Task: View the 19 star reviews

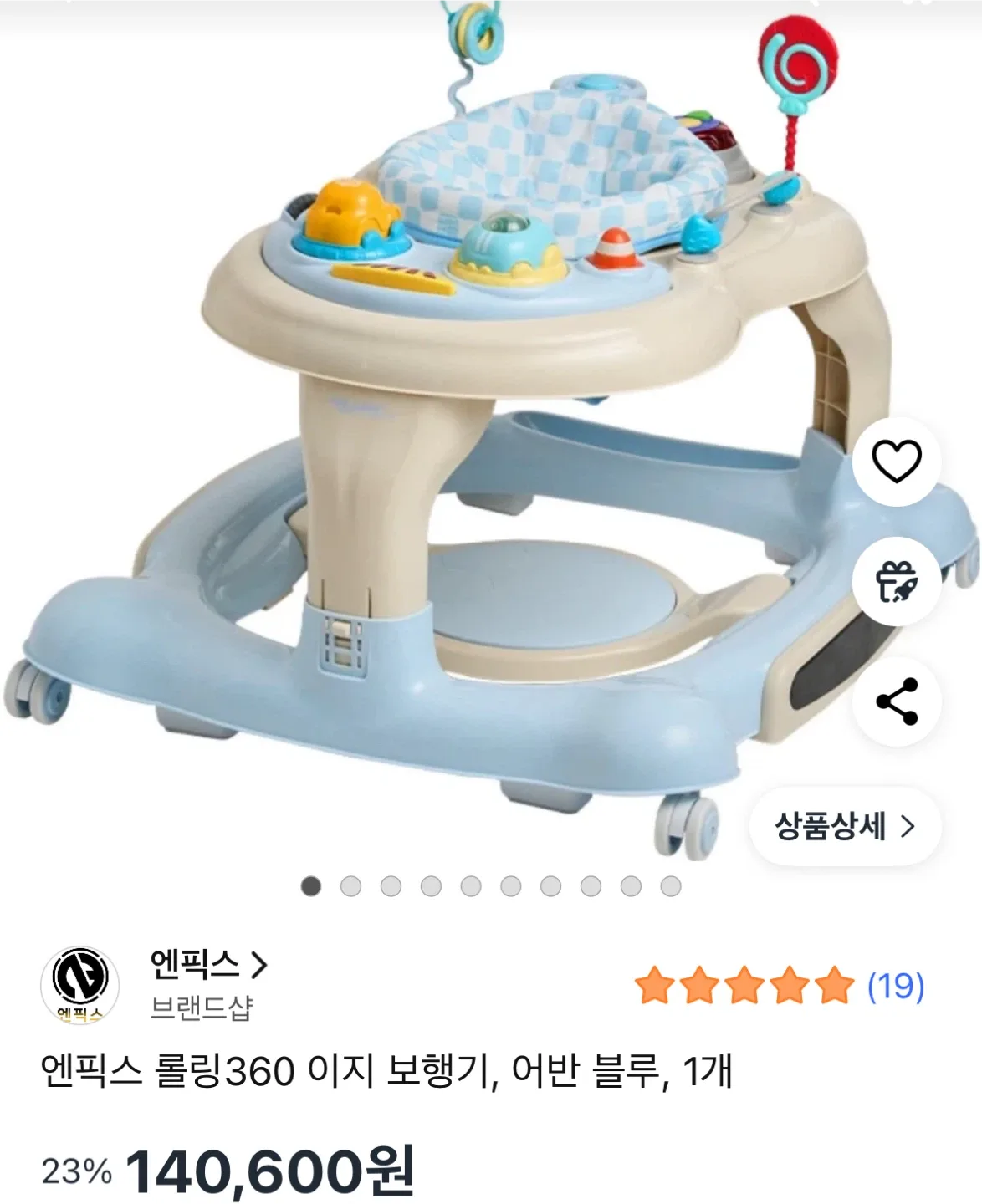Action: pyautogui.click(x=779, y=986)
